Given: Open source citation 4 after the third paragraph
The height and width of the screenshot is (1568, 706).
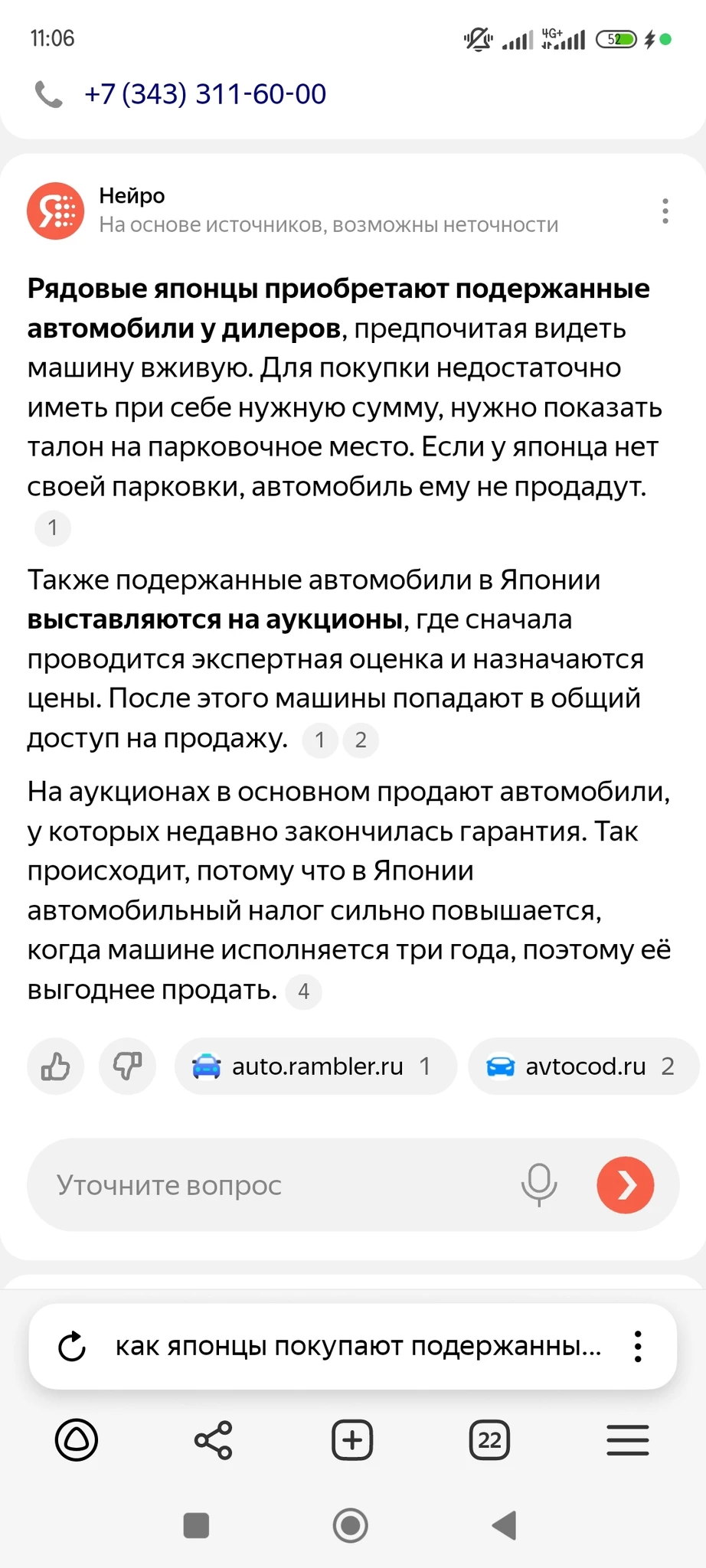Looking at the screenshot, I should click(x=303, y=991).
